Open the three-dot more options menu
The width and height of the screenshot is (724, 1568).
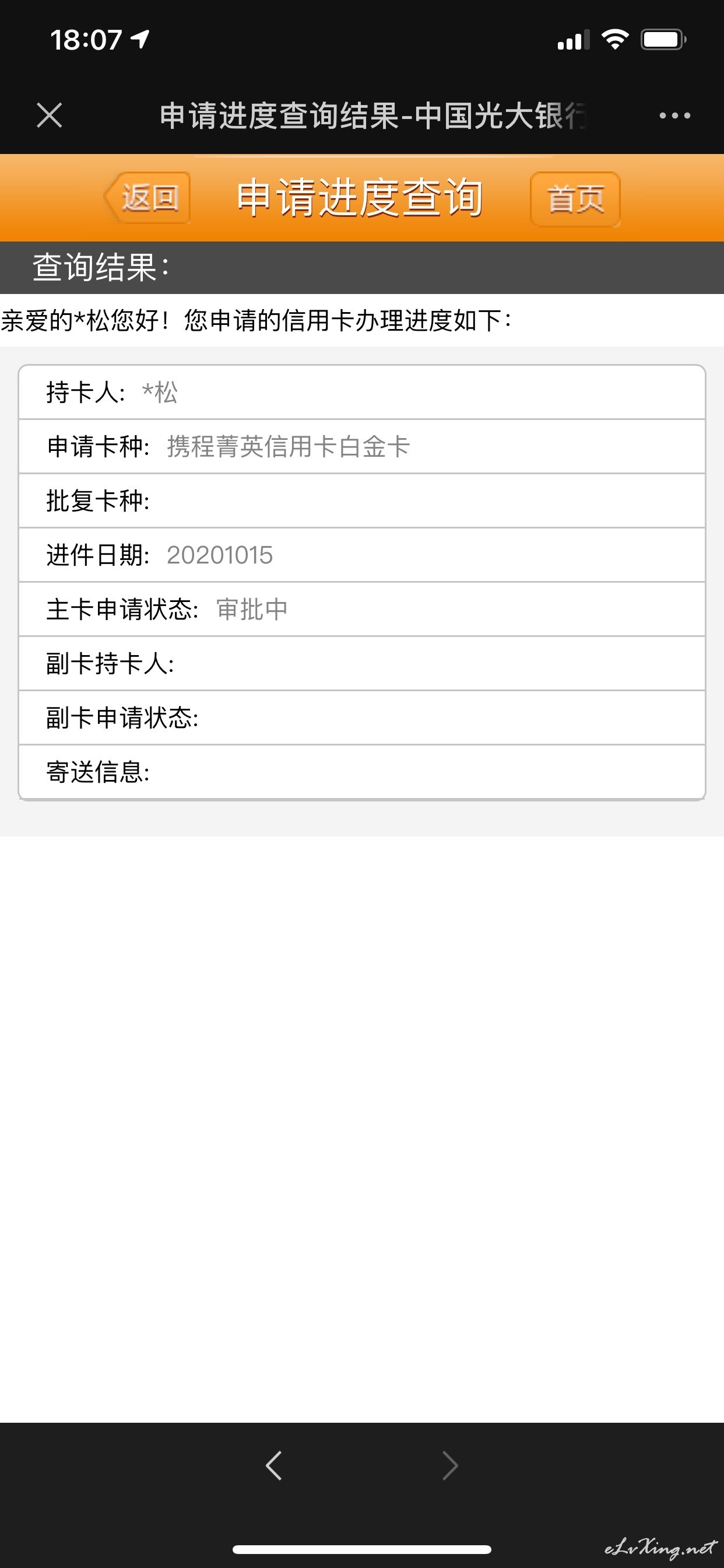tap(674, 115)
